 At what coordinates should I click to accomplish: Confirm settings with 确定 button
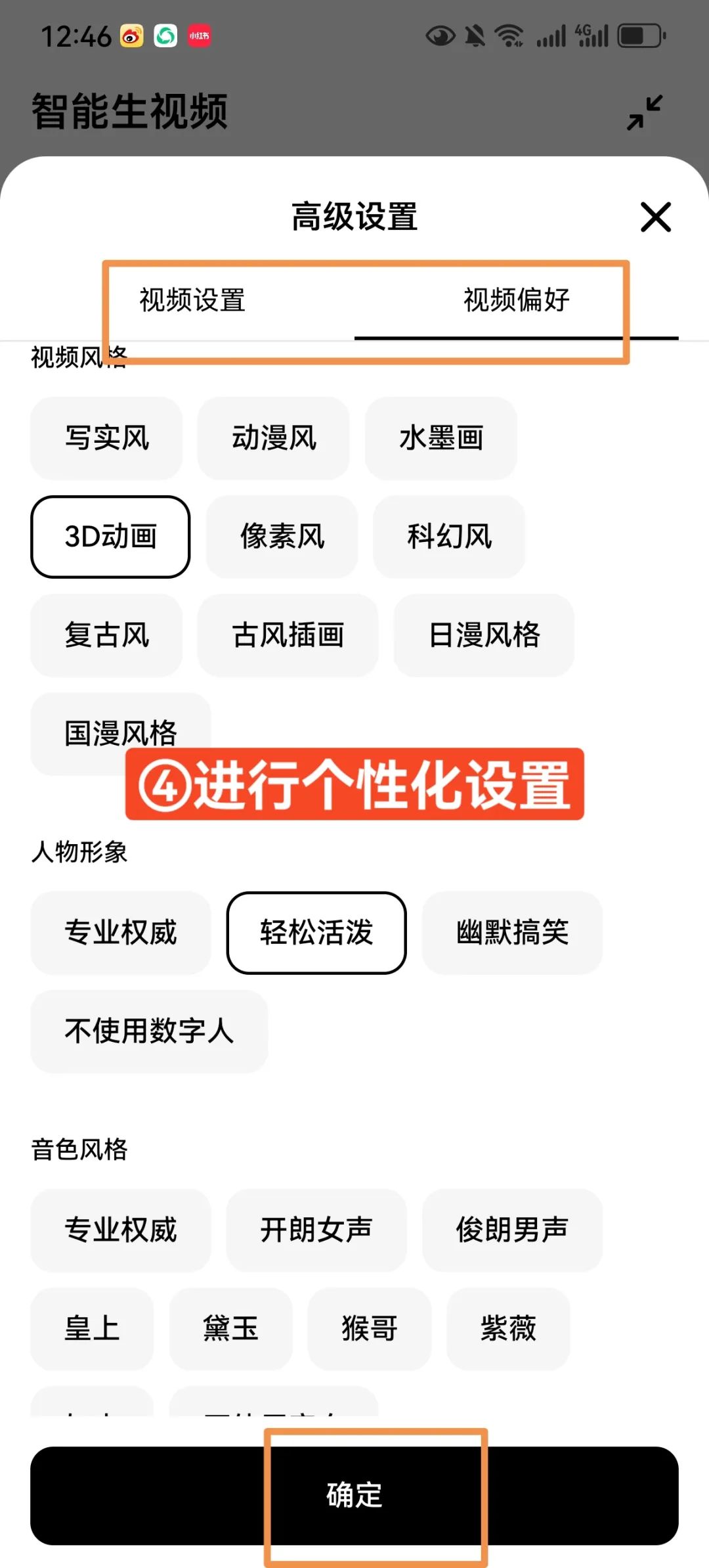(354, 1495)
